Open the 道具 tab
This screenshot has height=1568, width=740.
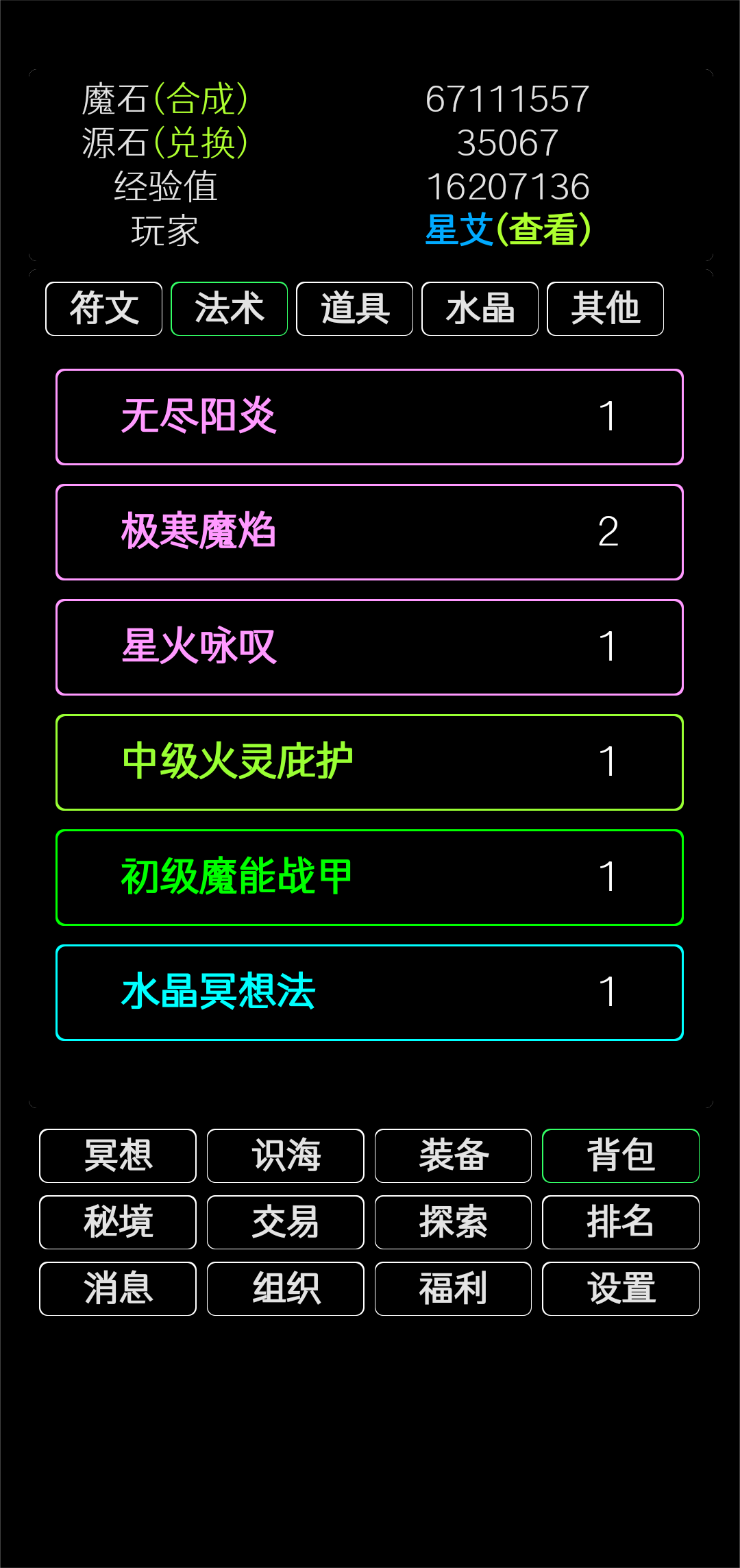[354, 309]
